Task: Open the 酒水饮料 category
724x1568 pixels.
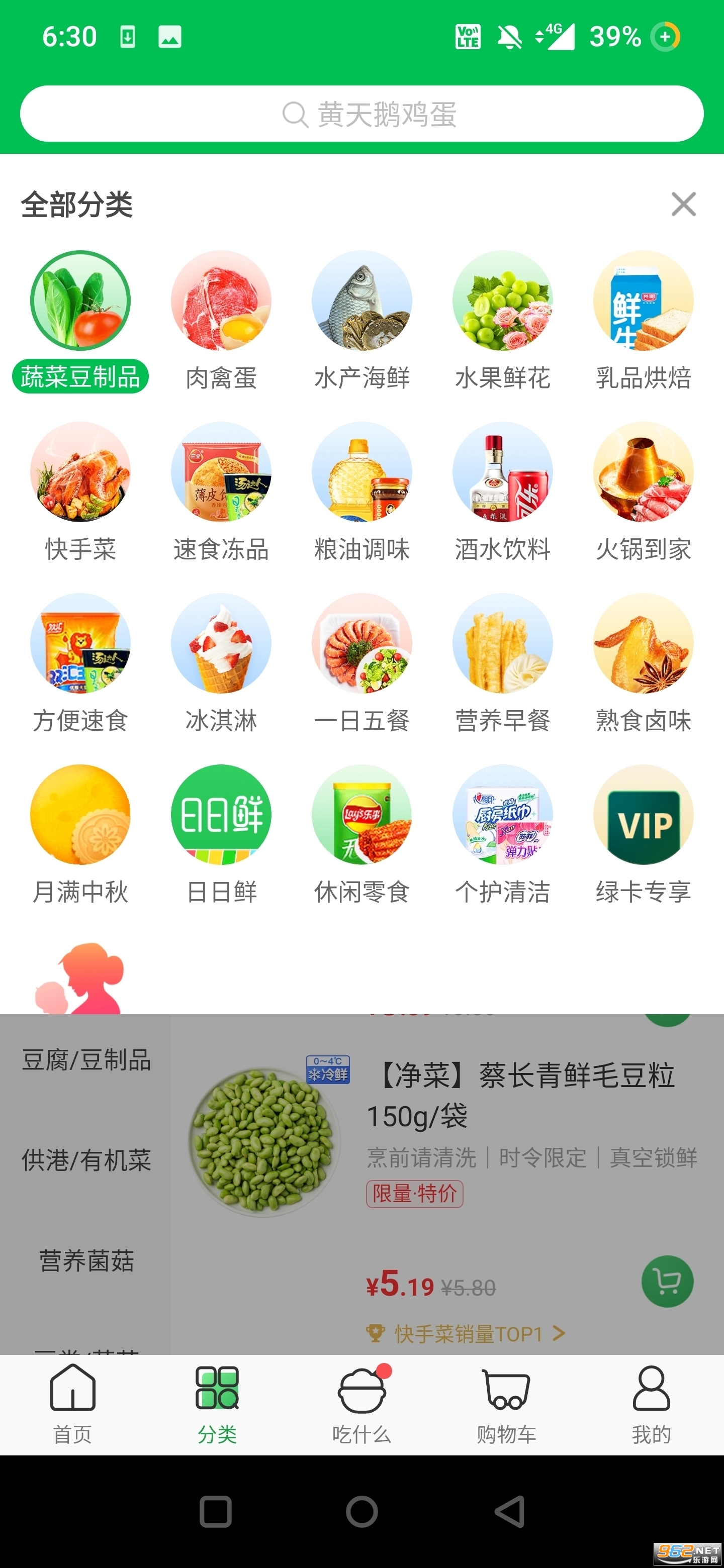Action: click(502, 492)
